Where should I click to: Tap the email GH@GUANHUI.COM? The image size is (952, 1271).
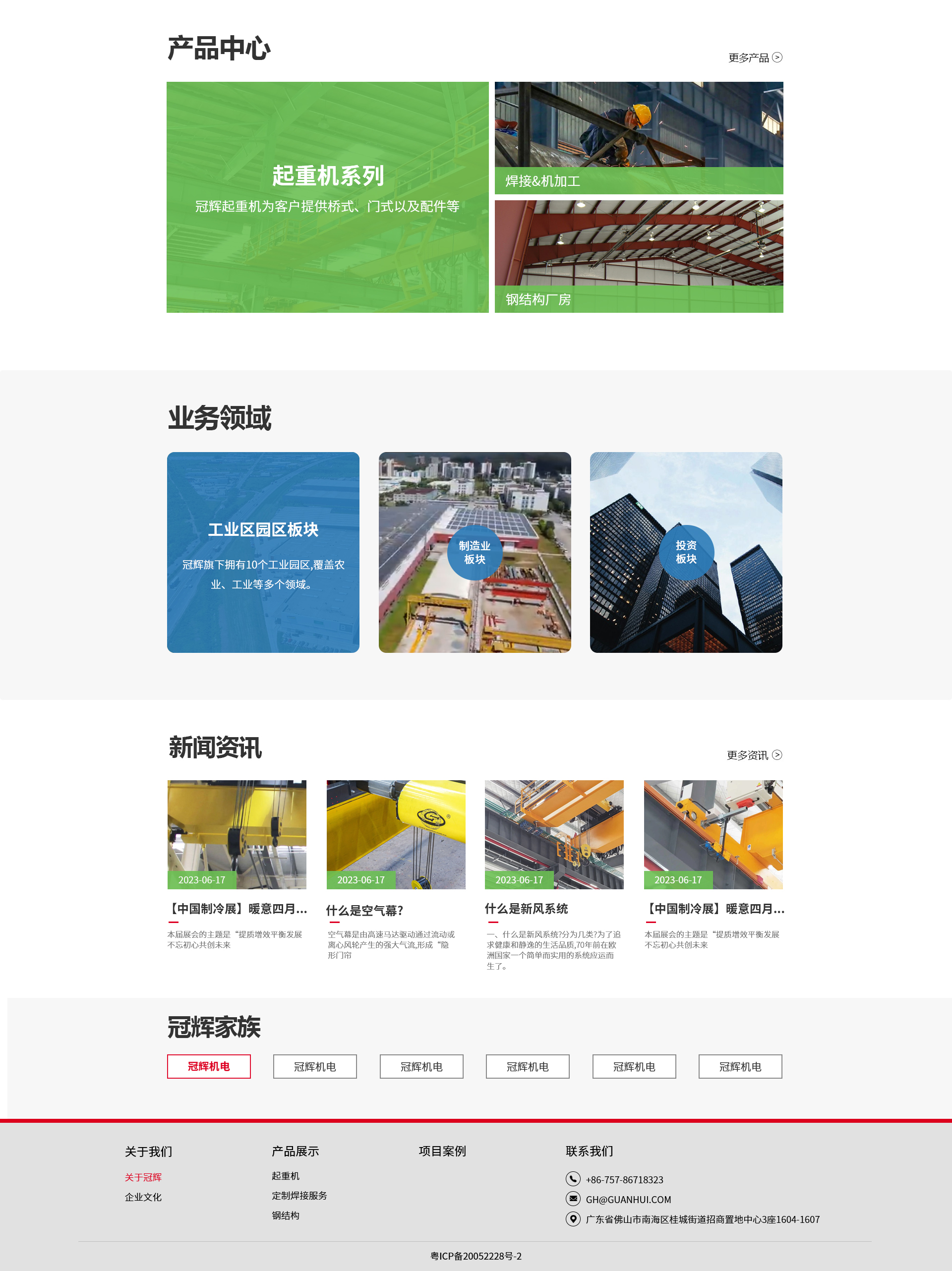[628, 1200]
